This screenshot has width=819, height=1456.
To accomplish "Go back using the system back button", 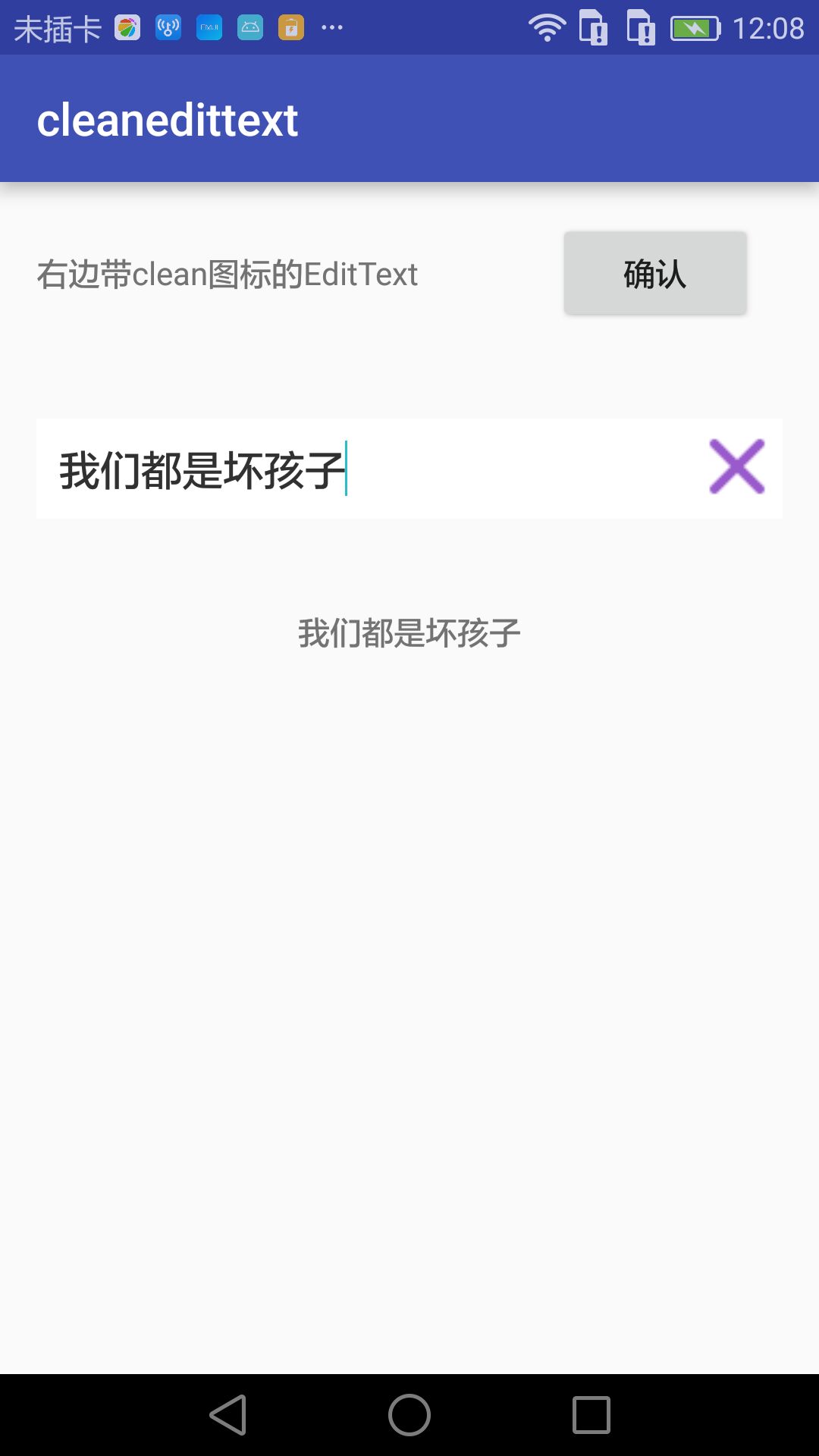I will (x=228, y=1415).
